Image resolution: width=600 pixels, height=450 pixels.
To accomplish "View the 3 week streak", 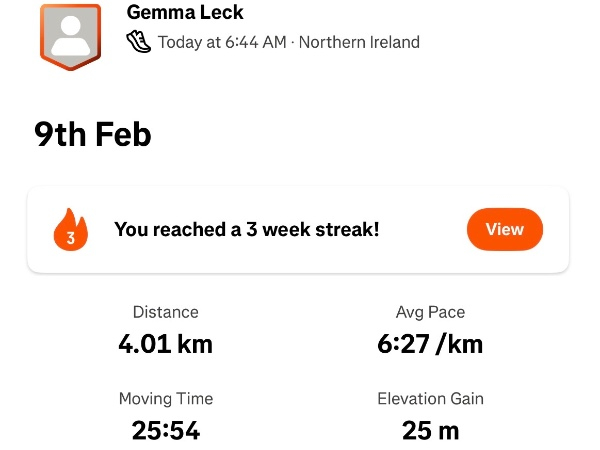I will click(x=504, y=230).
